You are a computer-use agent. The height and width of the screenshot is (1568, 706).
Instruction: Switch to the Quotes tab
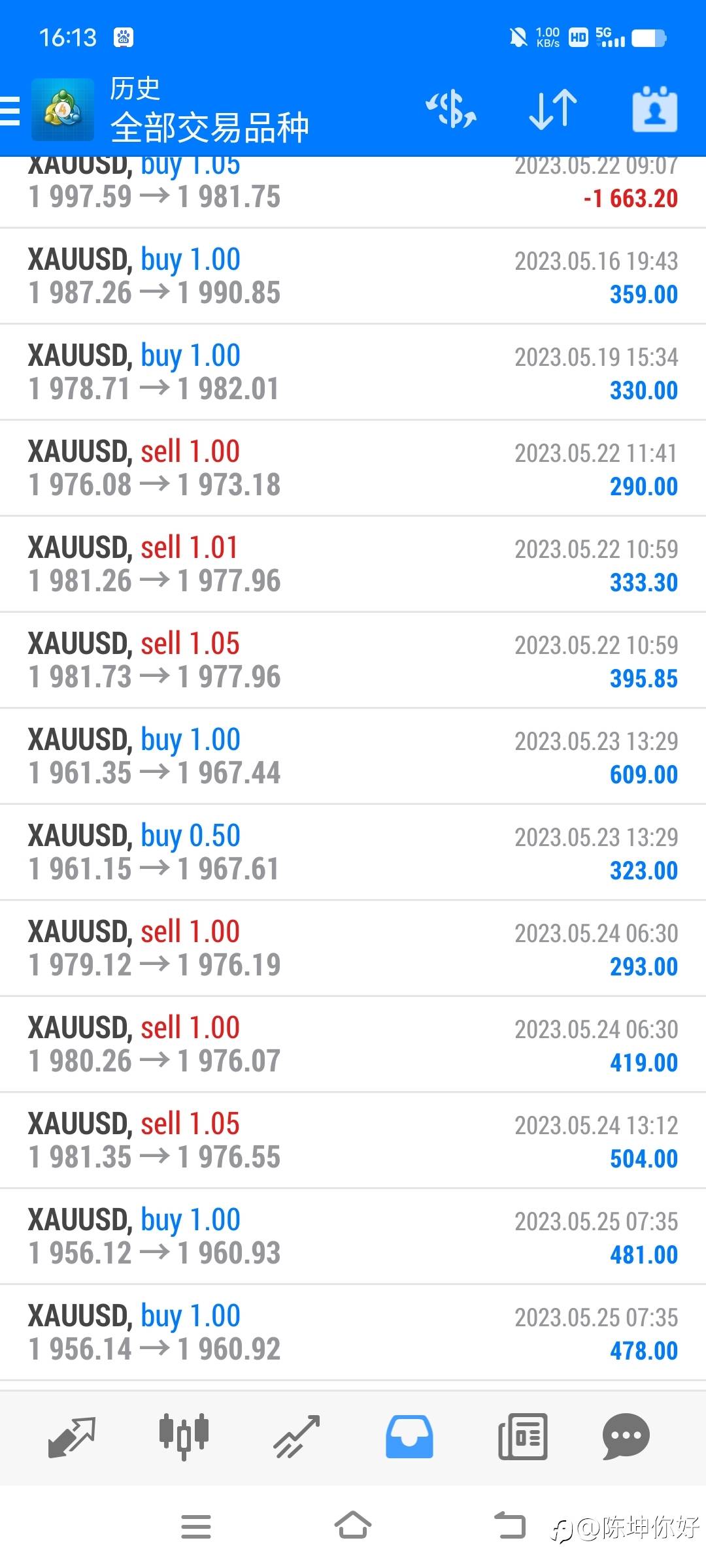point(72,1437)
